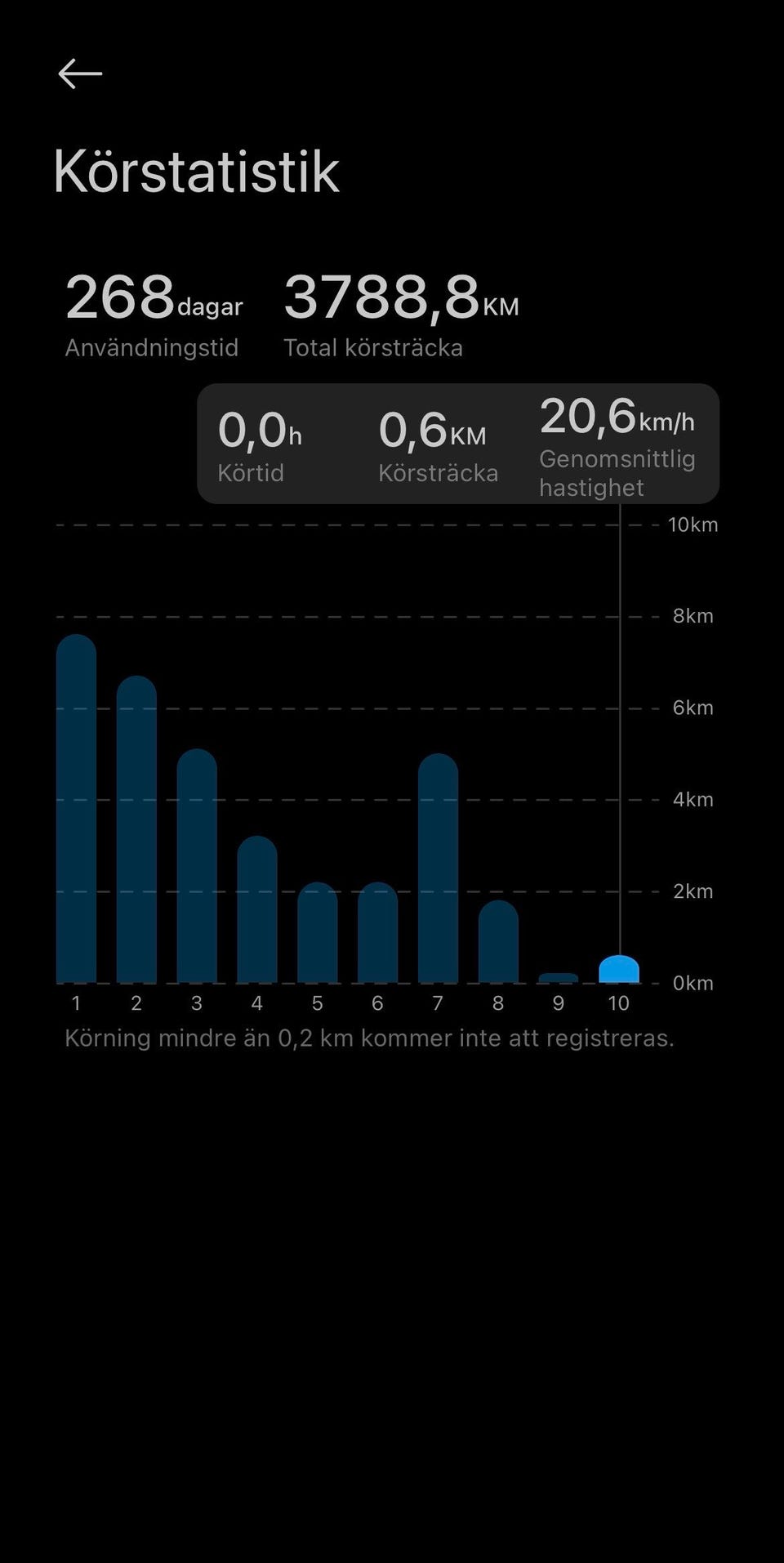View details of ride 7 bar
Screen dimensions: 784x1563
click(438, 869)
